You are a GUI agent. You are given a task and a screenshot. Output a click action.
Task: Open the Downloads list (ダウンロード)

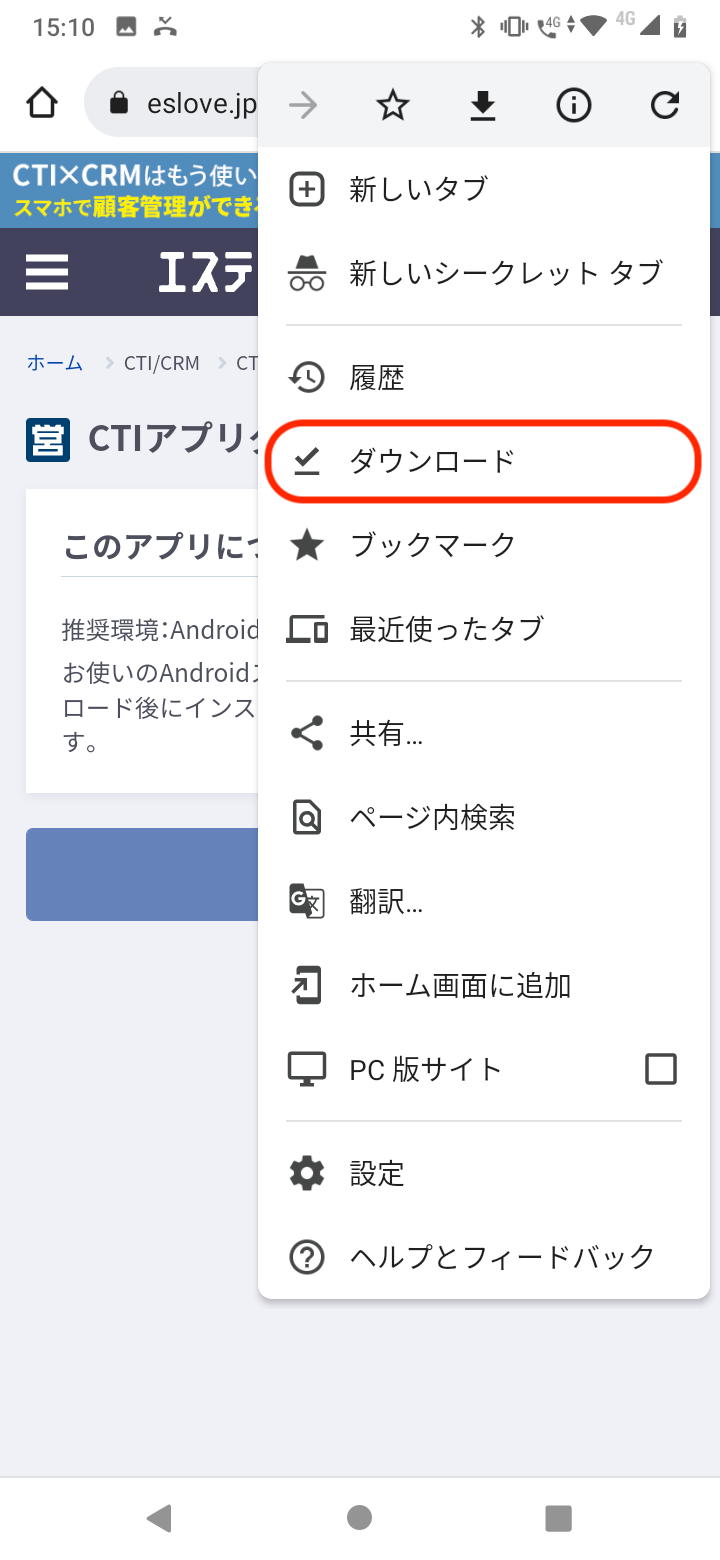click(432, 461)
